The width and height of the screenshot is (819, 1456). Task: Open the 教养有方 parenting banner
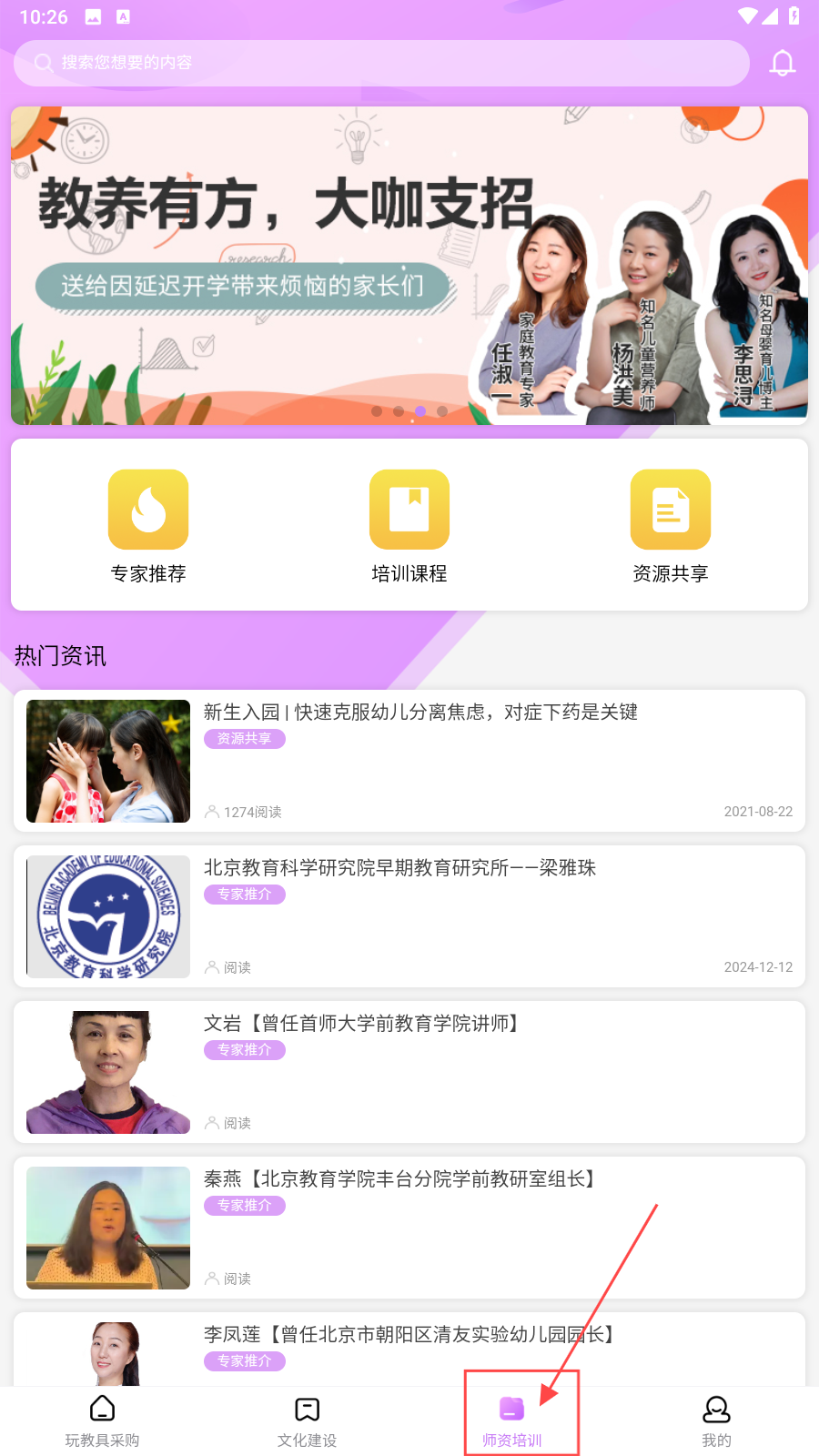[x=409, y=266]
